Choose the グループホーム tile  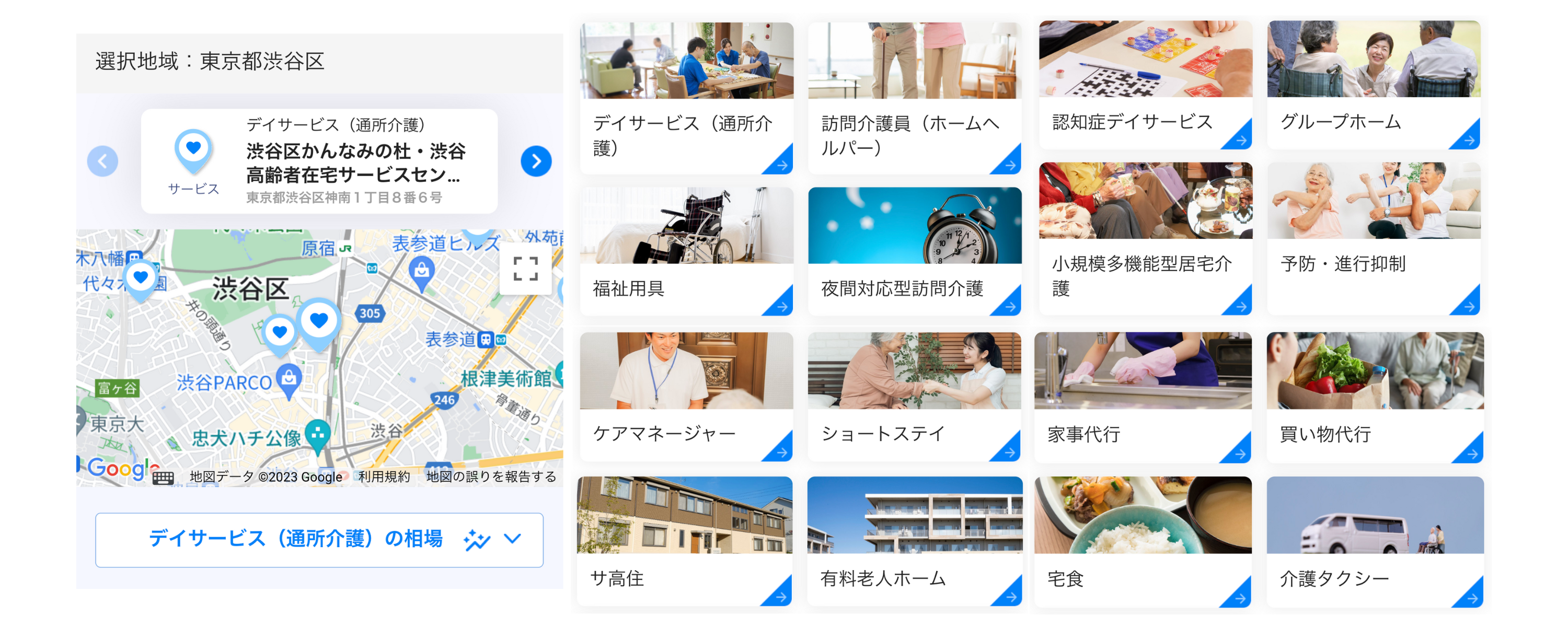1373,85
